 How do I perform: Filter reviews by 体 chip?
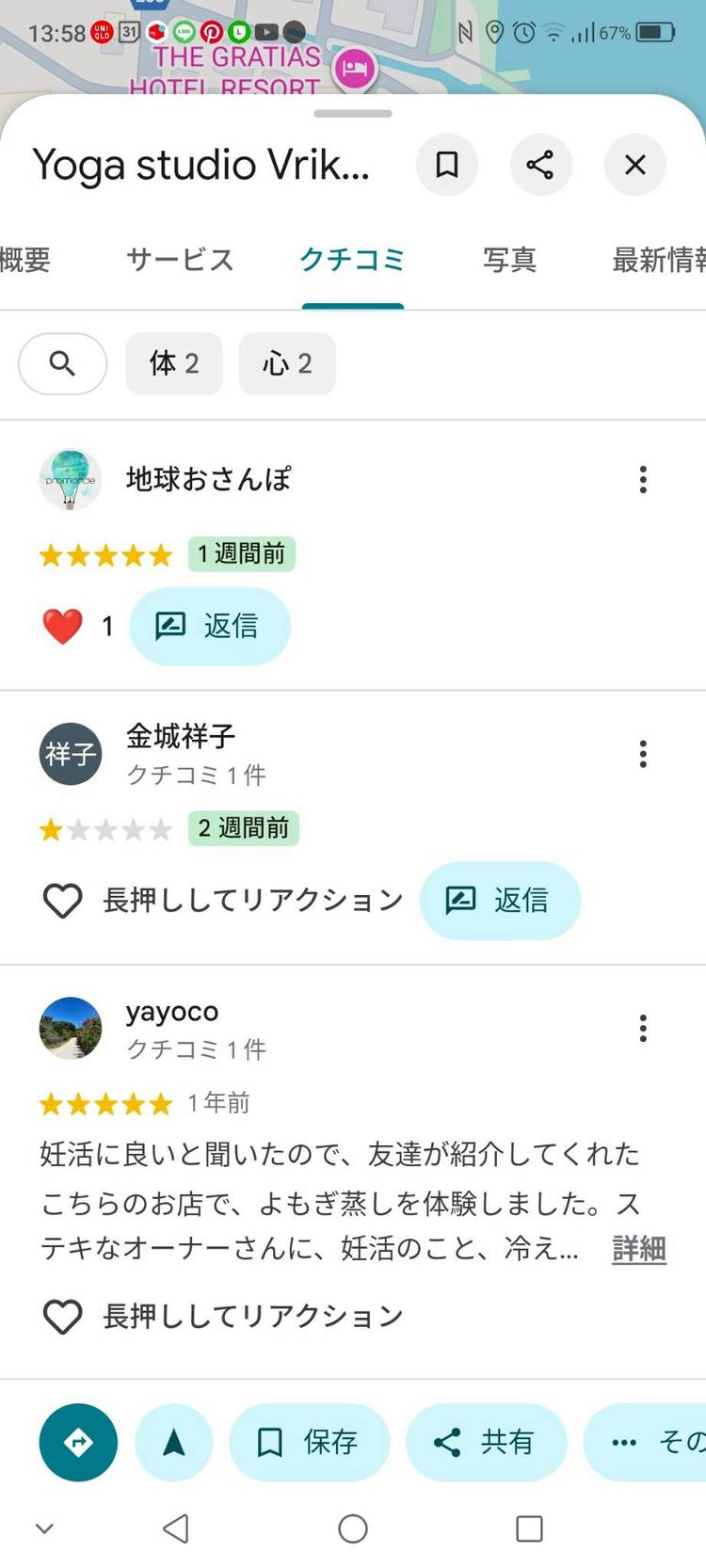point(174,363)
